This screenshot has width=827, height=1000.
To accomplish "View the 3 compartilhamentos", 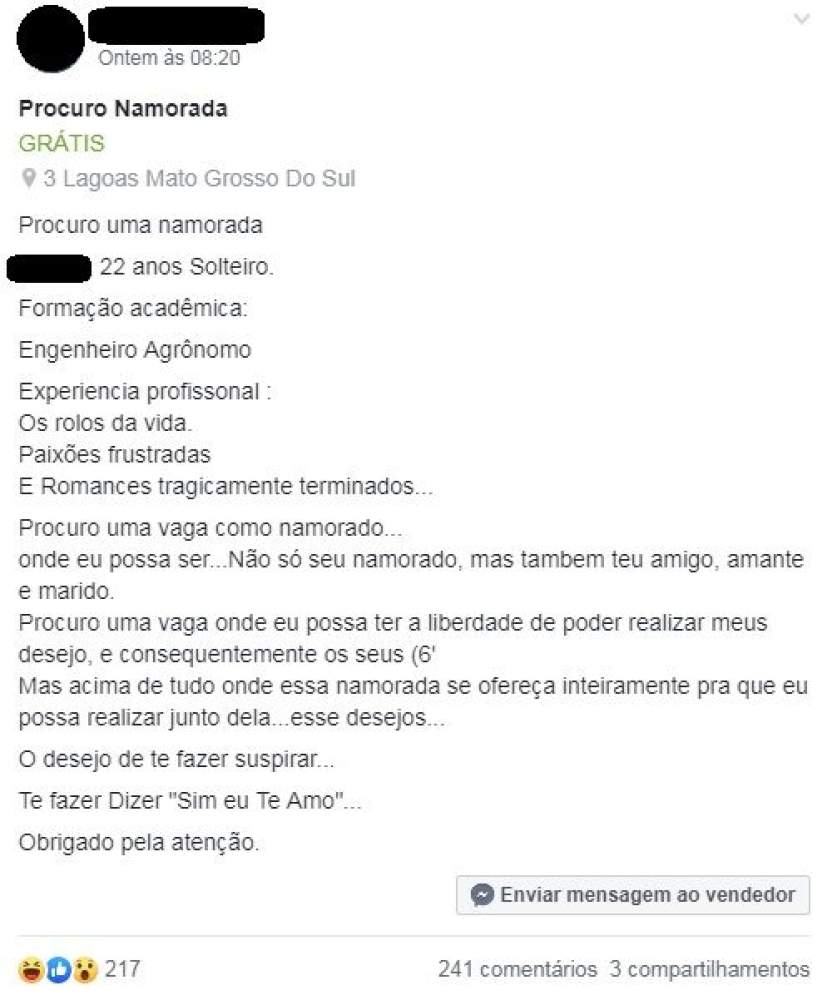I will click(710, 969).
